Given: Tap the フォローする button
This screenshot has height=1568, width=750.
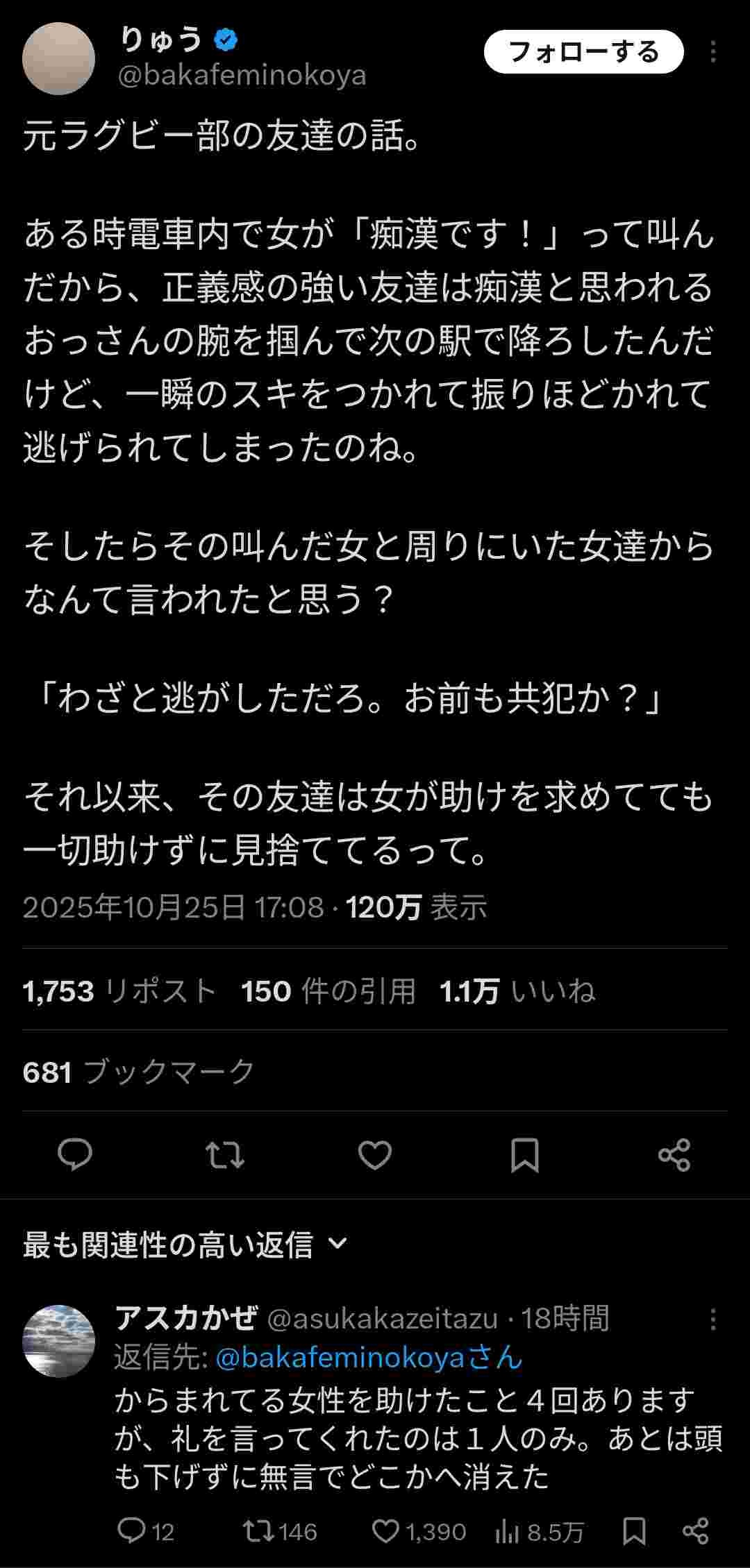Looking at the screenshot, I should point(583,52).
